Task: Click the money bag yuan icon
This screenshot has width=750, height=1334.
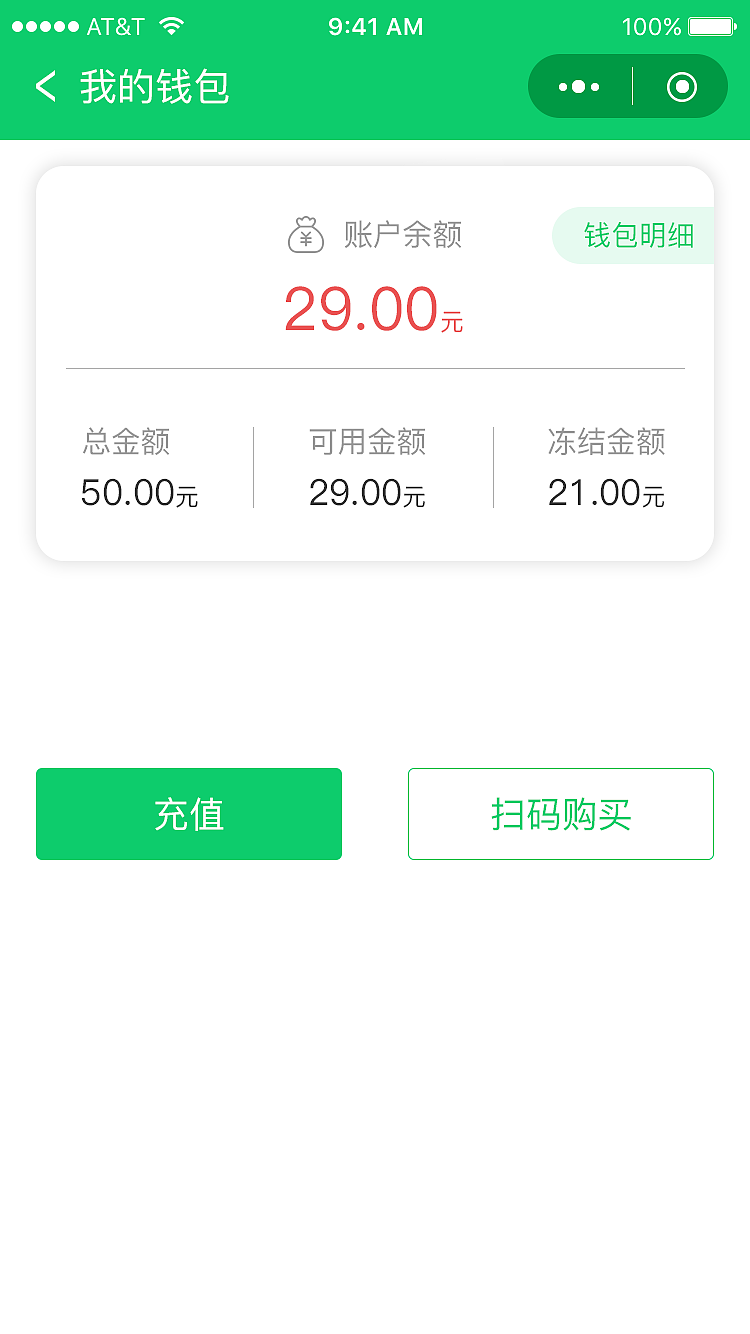Action: point(306,235)
